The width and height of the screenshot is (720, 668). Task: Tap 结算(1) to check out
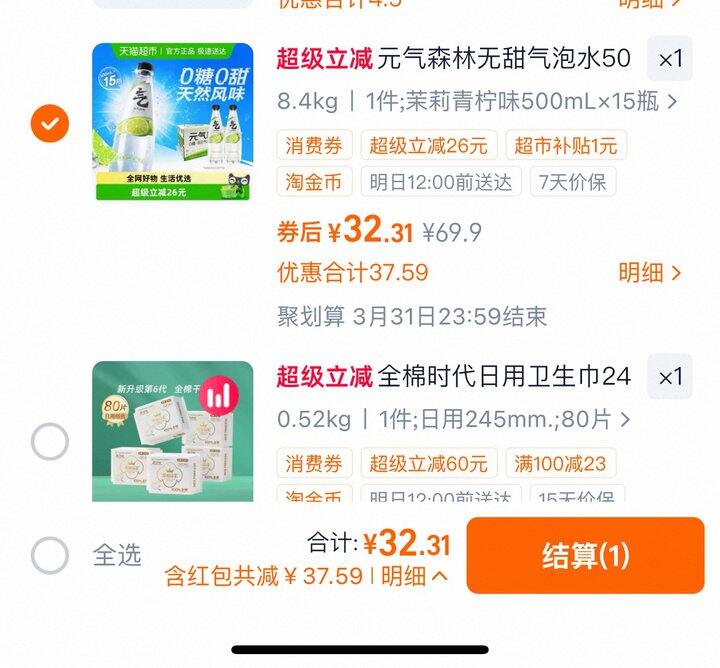pyautogui.click(x=585, y=556)
